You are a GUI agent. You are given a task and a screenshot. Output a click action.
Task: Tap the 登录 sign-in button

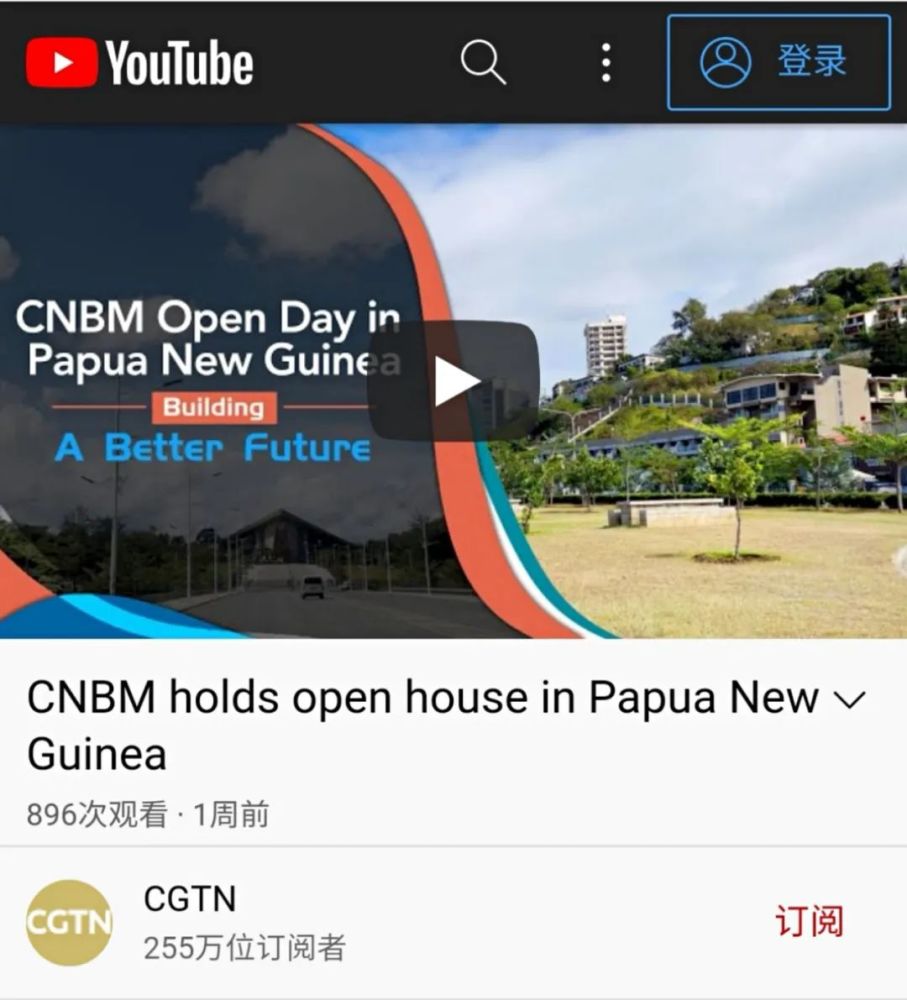(x=778, y=62)
